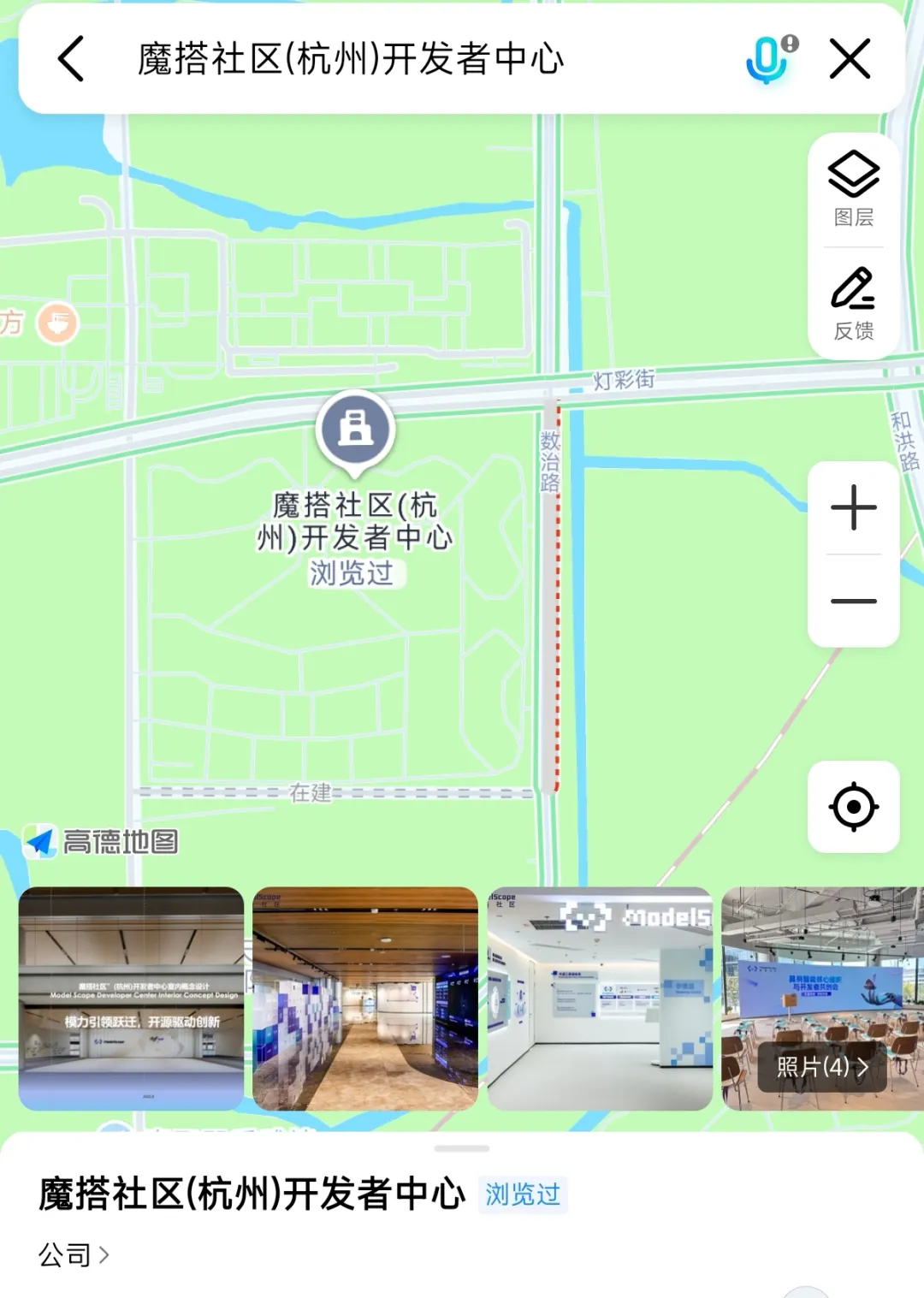Open the interior concept design photo

(x=131, y=999)
